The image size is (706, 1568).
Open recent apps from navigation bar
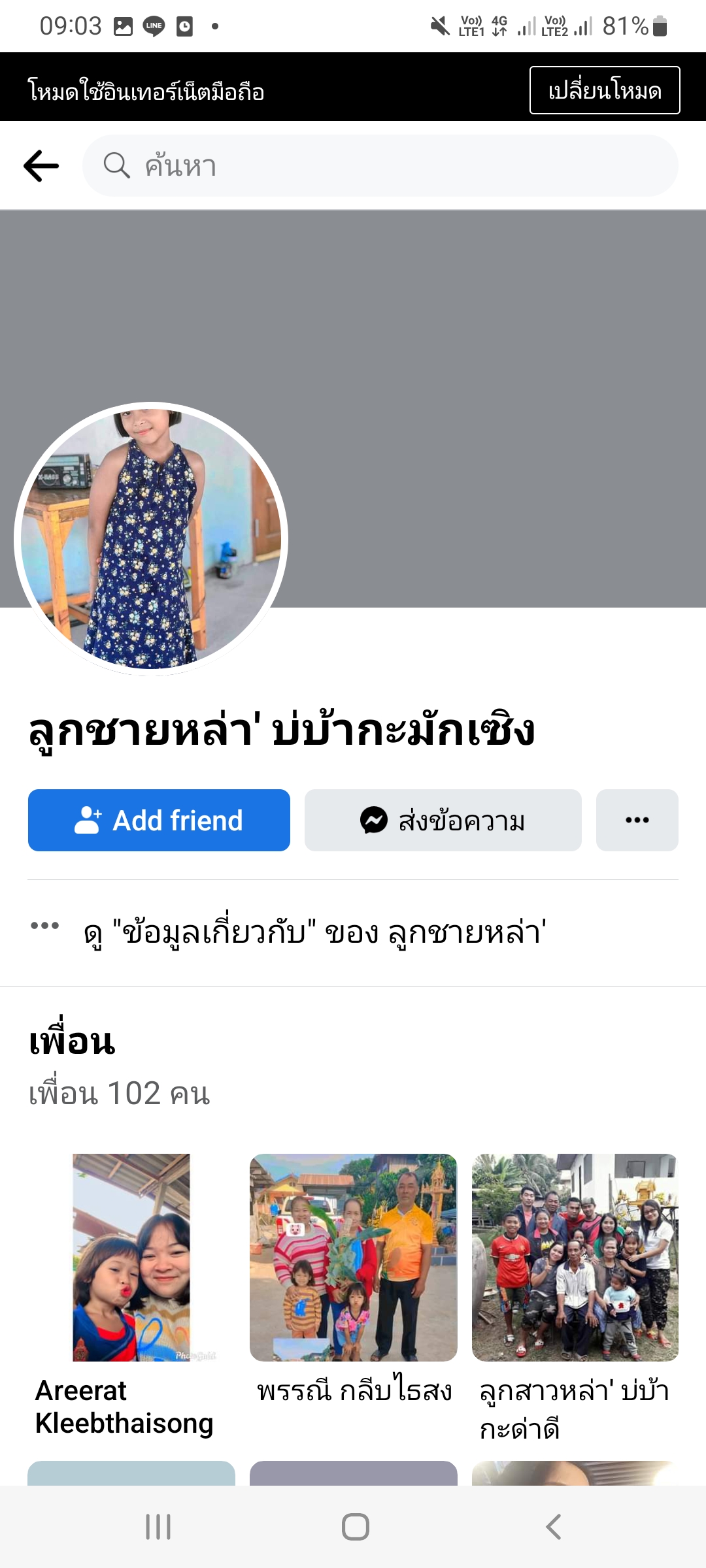[158, 1527]
